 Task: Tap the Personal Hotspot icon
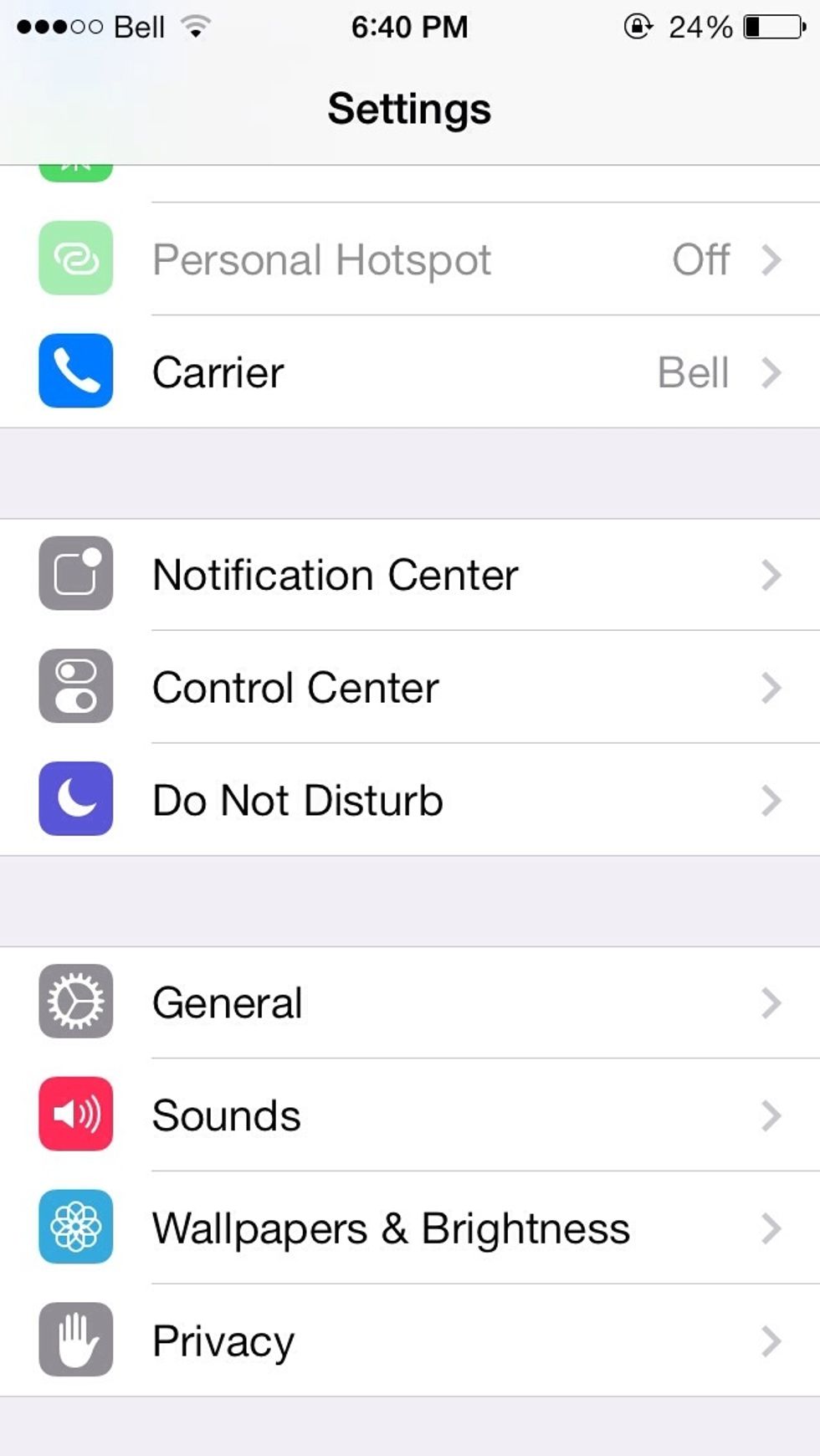click(x=75, y=258)
